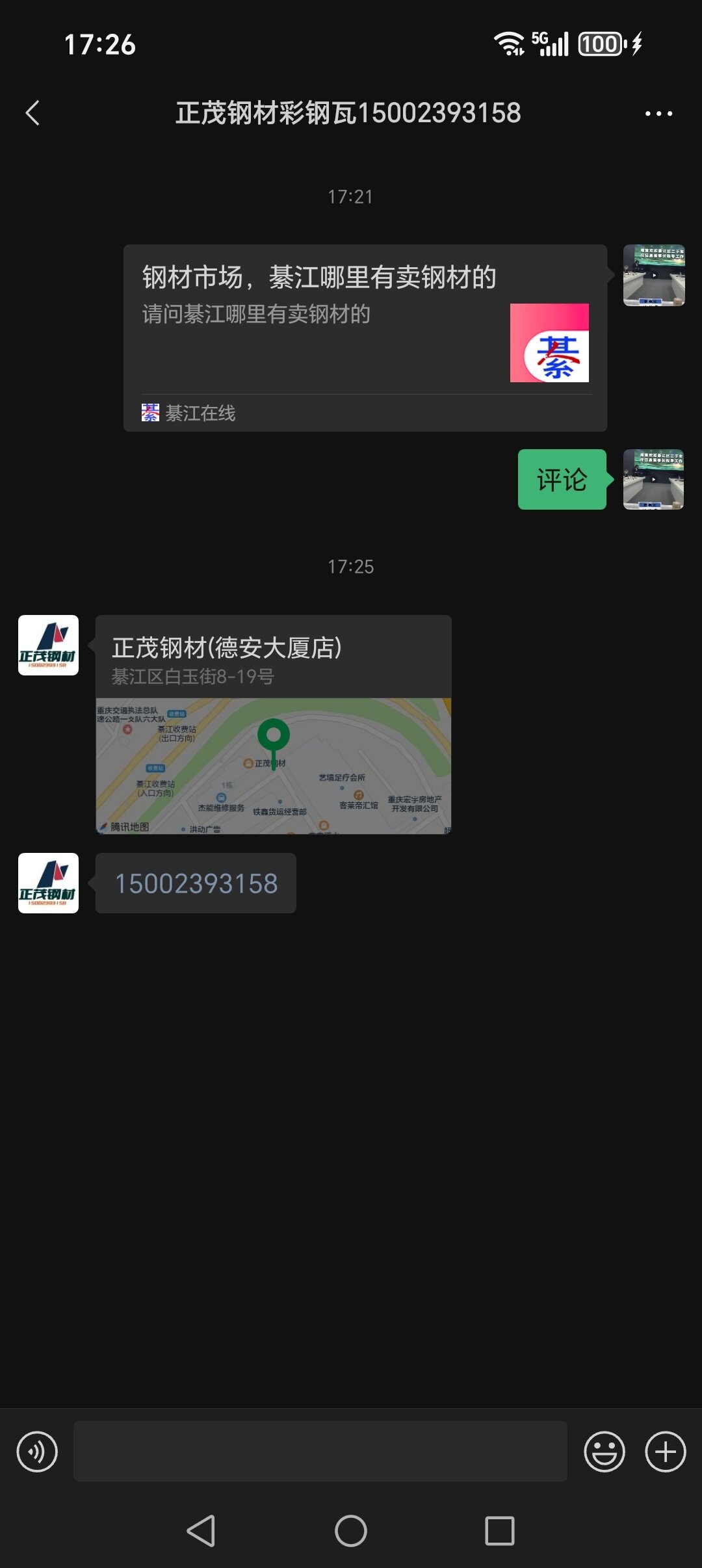Open the 正茂钢材(德安大厦店) location card
The width and height of the screenshot is (702, 1568).
(273, 724)
